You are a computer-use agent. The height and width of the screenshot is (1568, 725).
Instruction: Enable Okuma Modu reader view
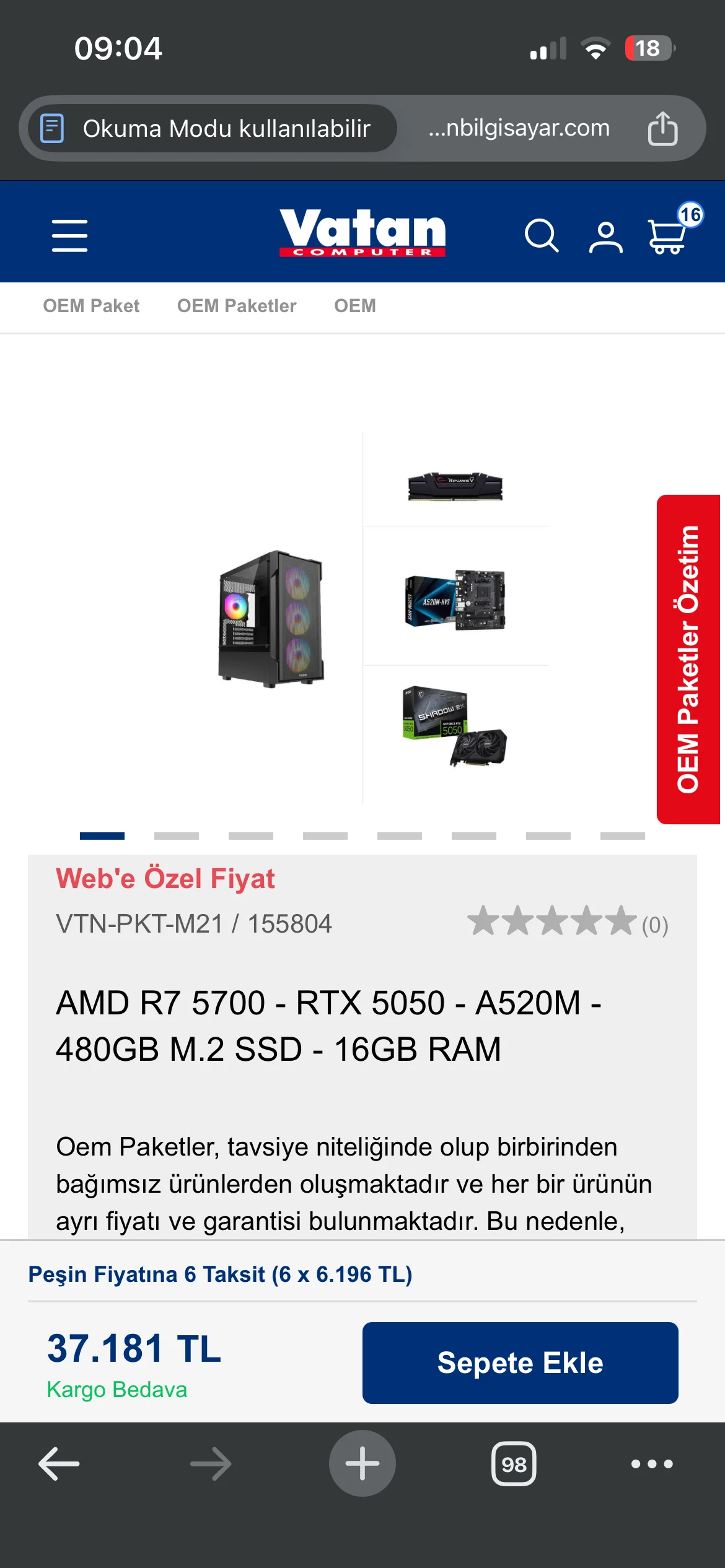click(211, 129)
